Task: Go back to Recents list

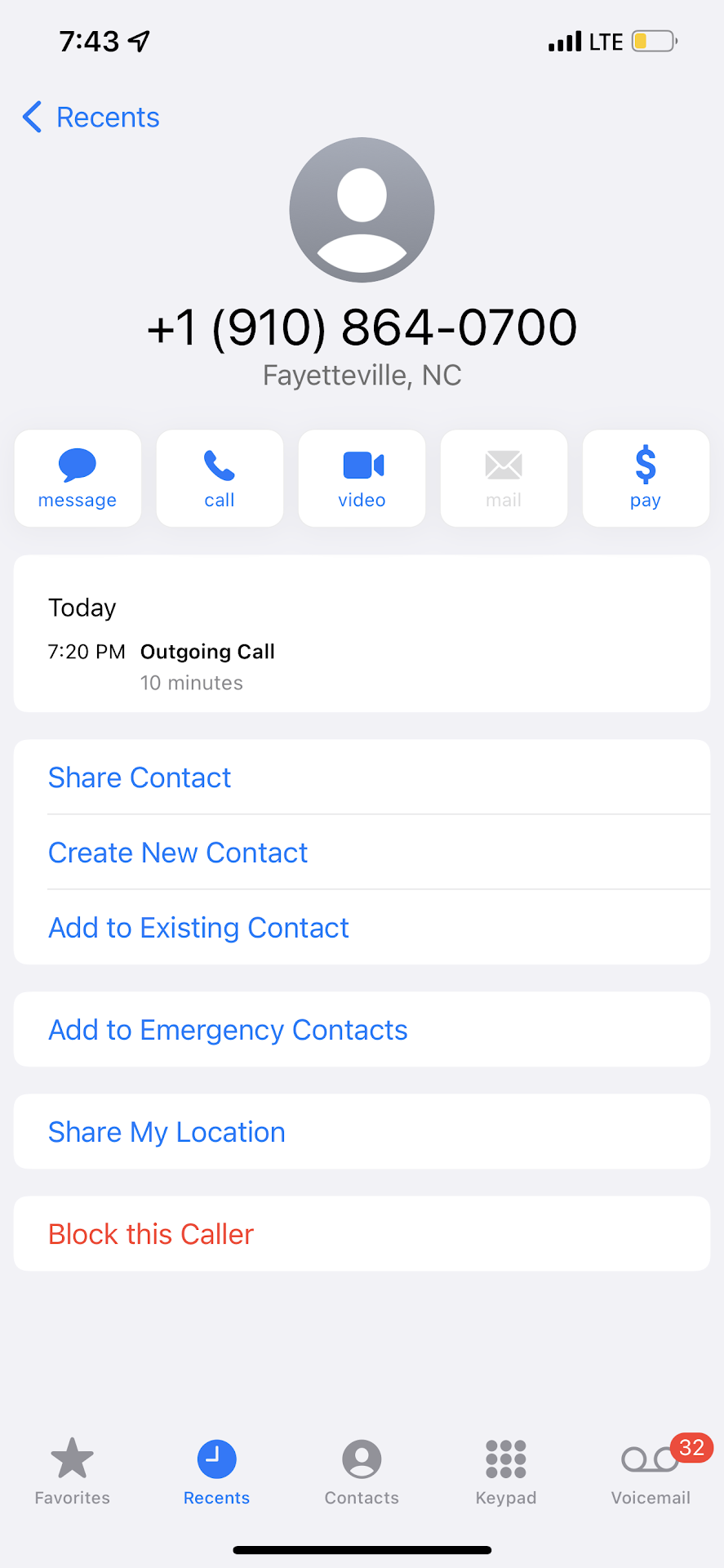Action: click(91, 118)
